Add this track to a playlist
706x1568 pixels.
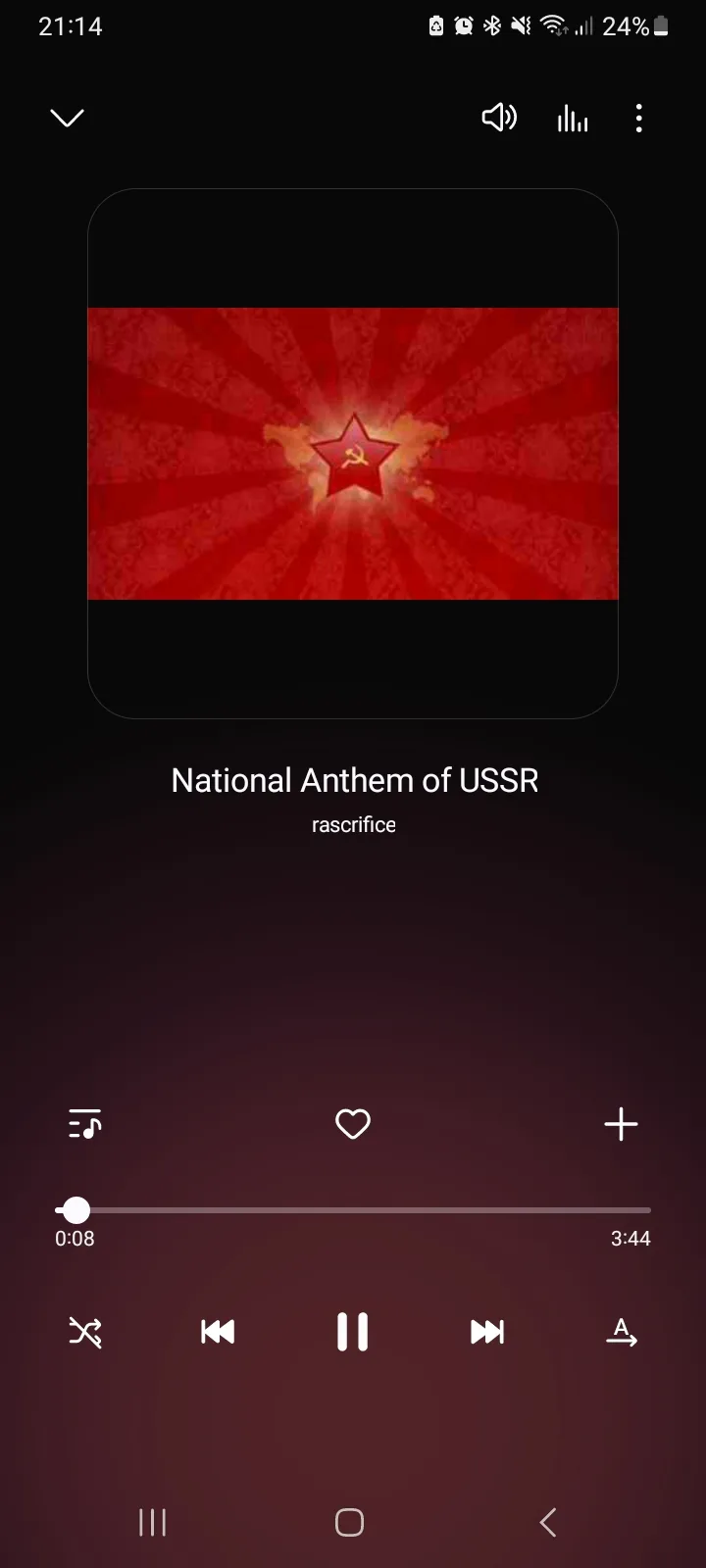click(621, 1124)
